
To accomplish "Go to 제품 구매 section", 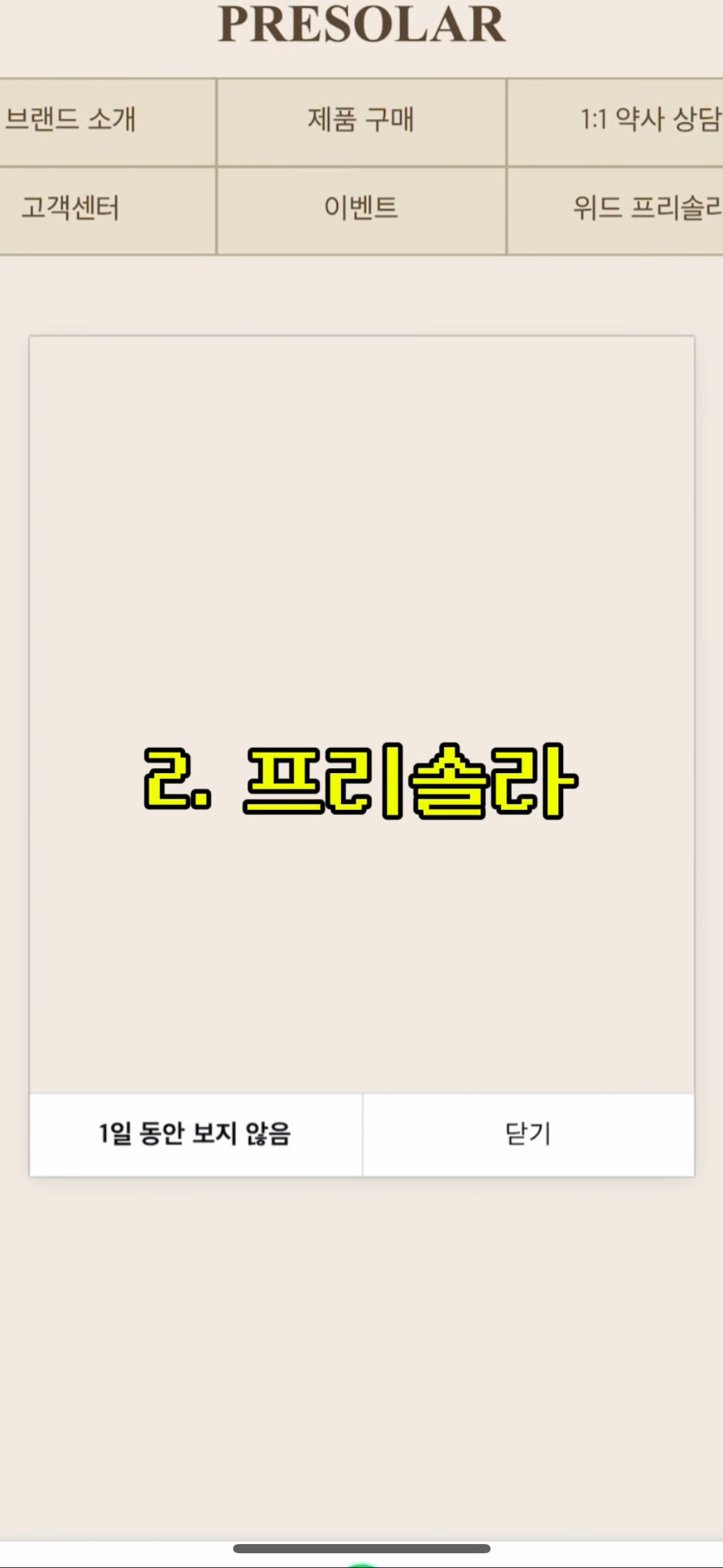I will pyautogui.click(x=361, y=121).
